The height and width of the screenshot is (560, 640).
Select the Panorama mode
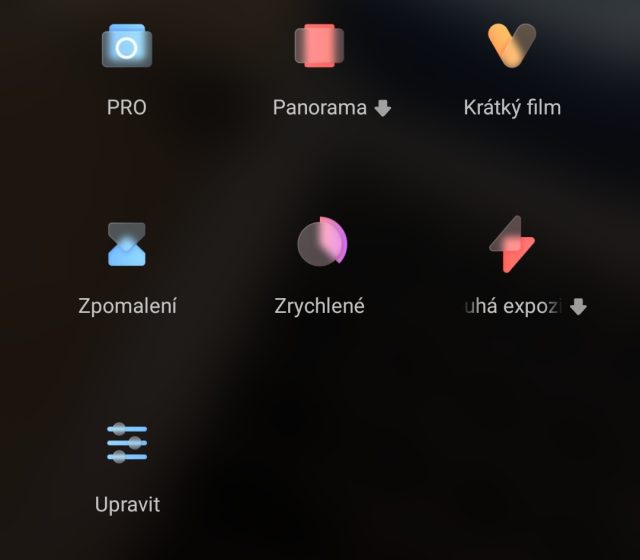click(x=319, y=48)
